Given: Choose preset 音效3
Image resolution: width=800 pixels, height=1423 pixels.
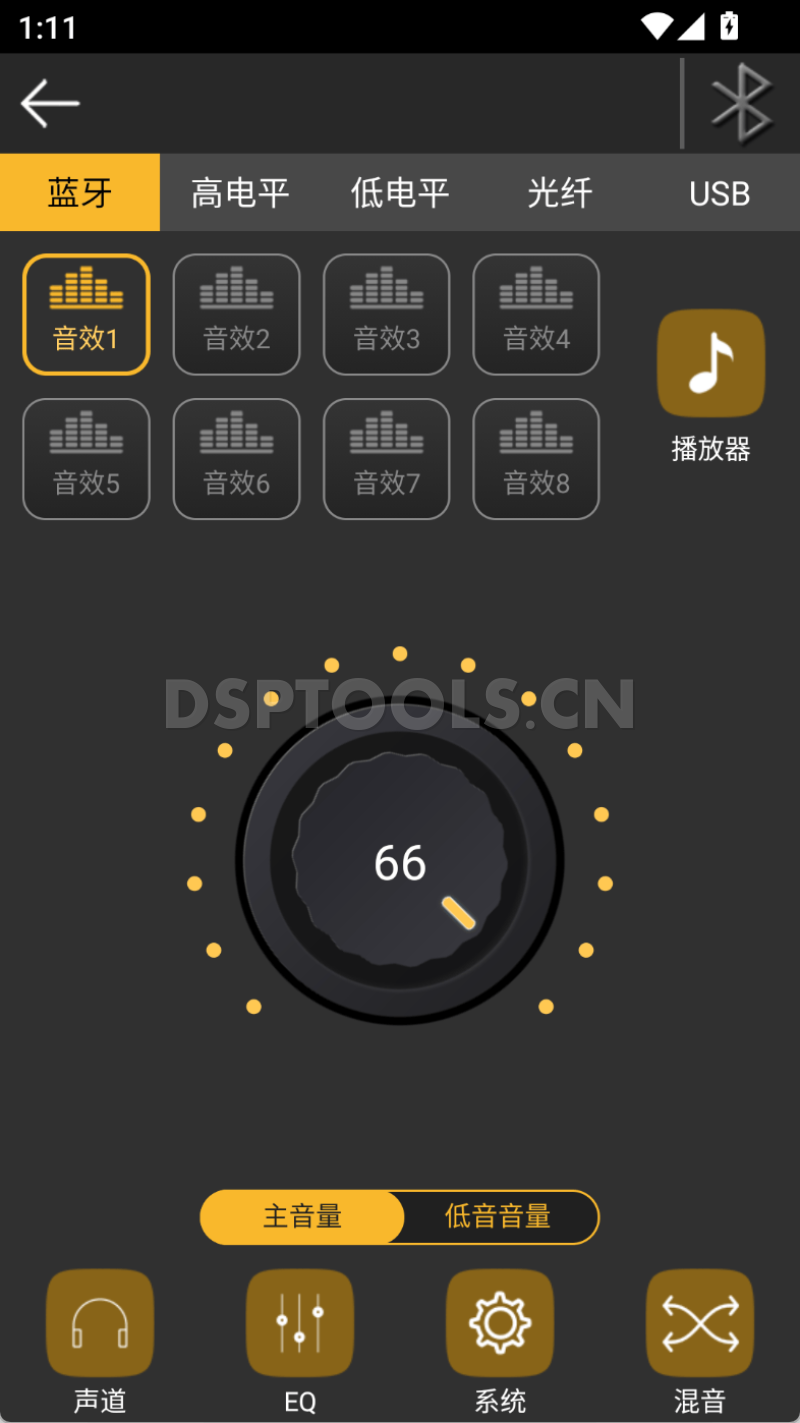Looking at the screenshot, I should tap(386, 313).
